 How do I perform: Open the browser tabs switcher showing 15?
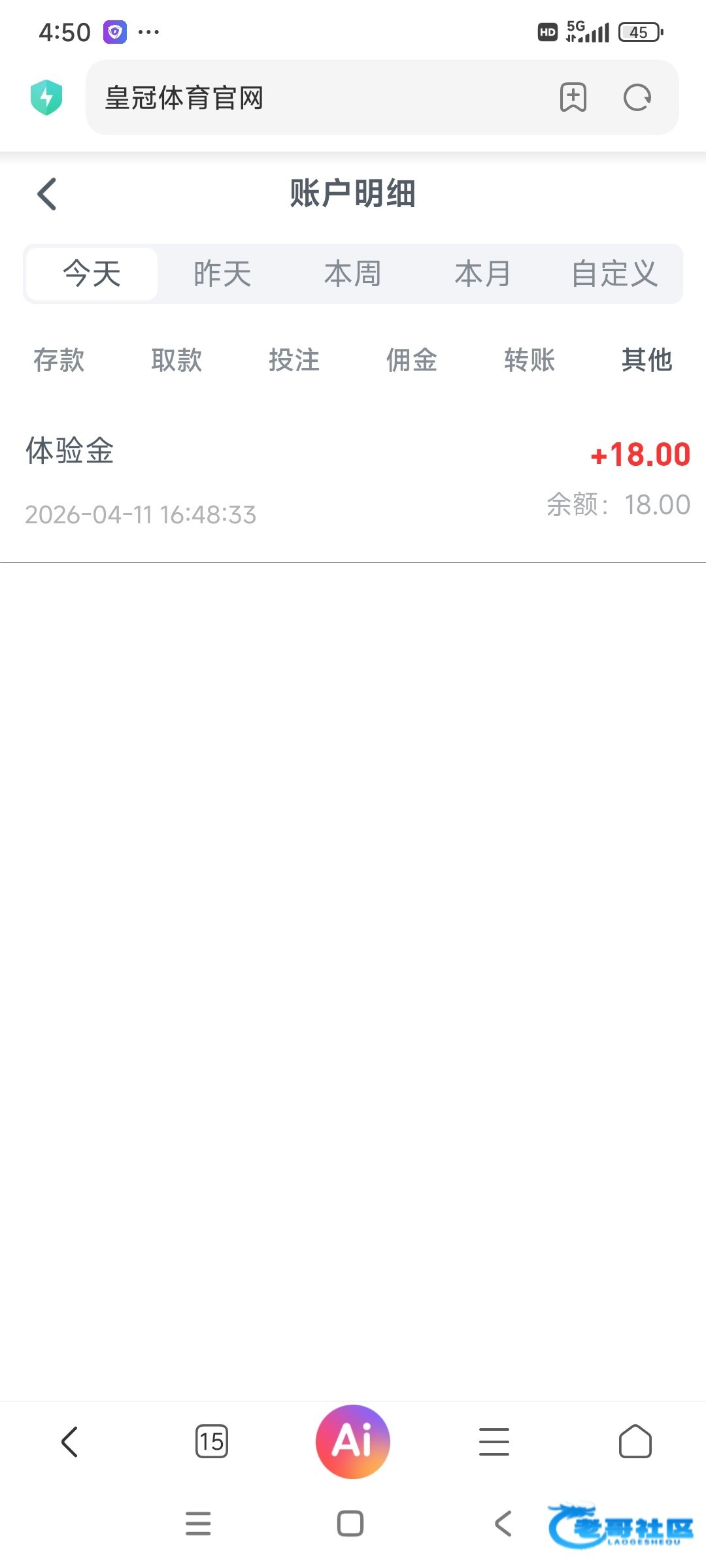212,1441
